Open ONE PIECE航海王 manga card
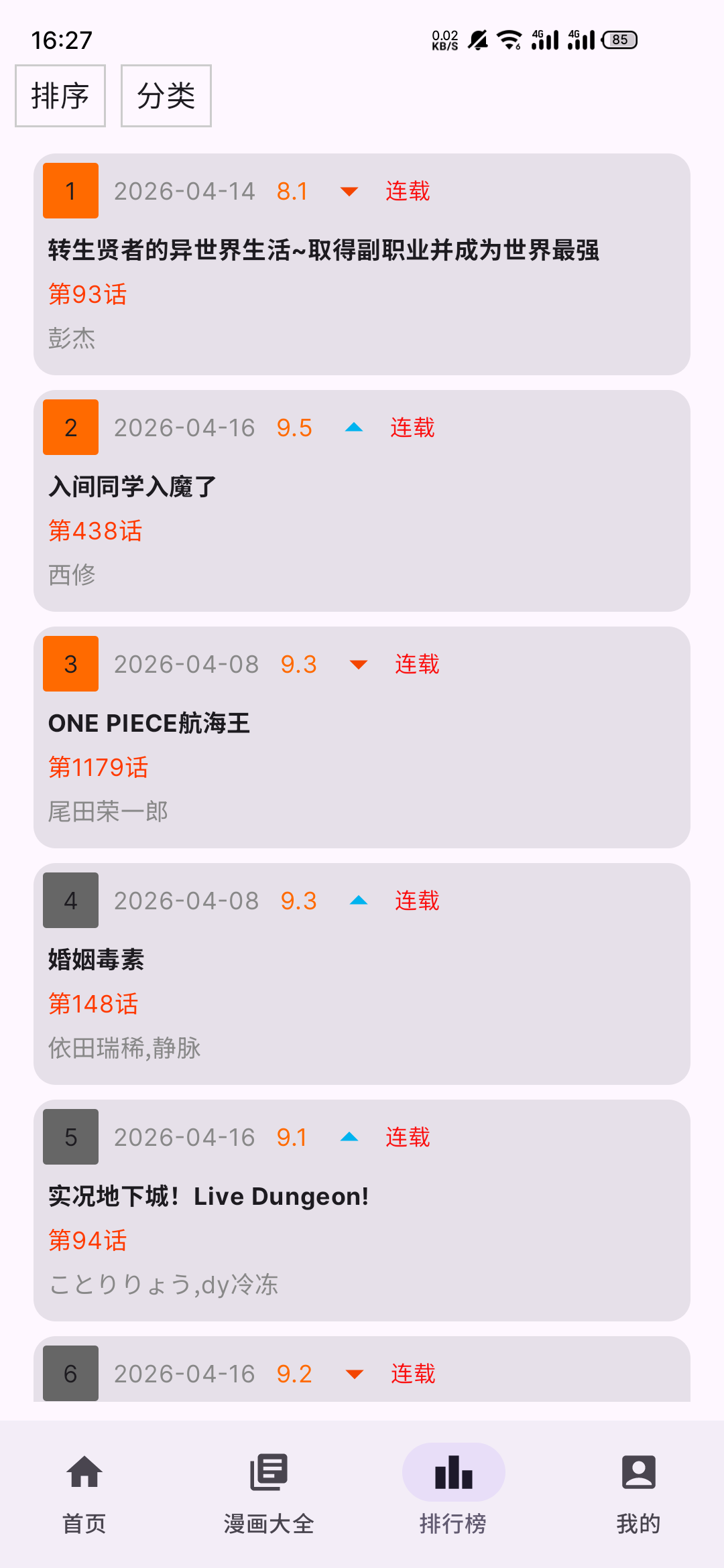Screen dimensions: 724x1568 362,737
